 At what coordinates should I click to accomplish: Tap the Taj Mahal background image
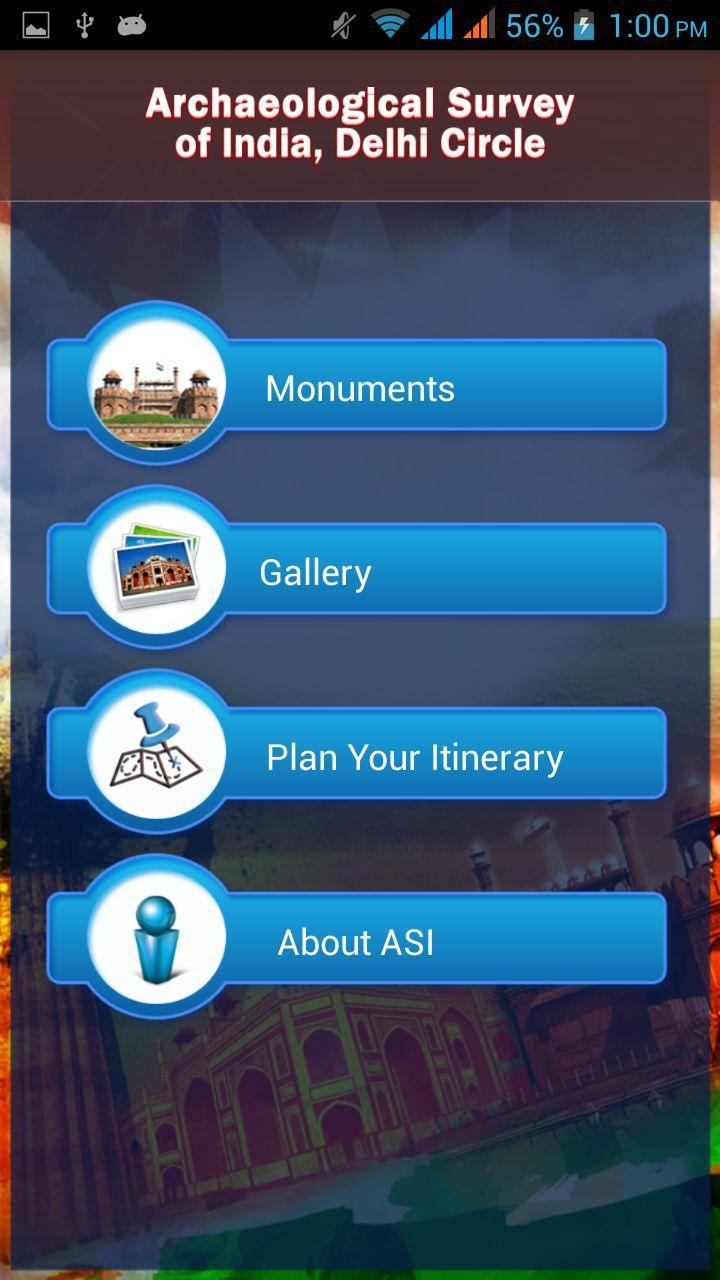tap(360, 1120)
